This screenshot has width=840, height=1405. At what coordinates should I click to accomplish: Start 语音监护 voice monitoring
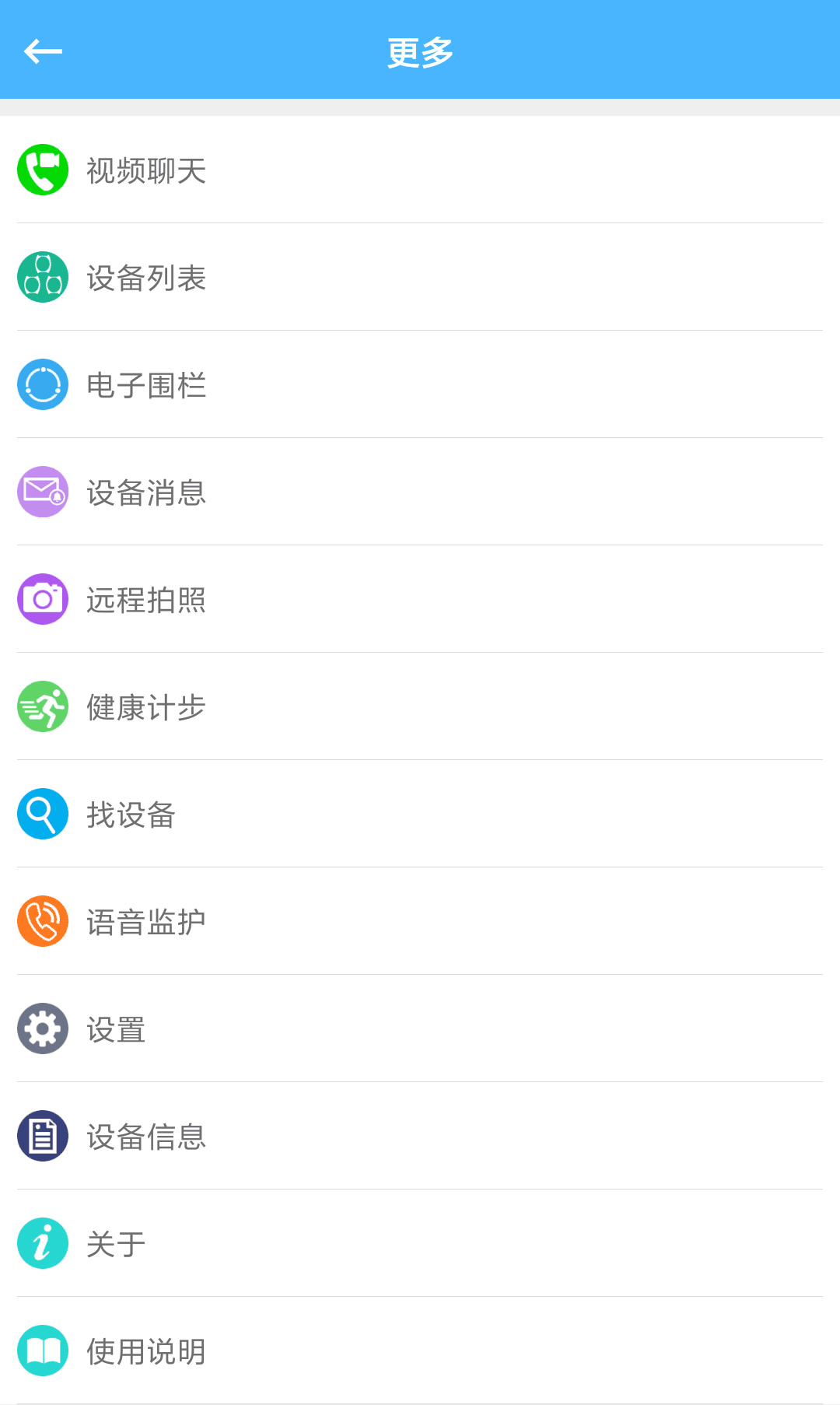point(146,922)
